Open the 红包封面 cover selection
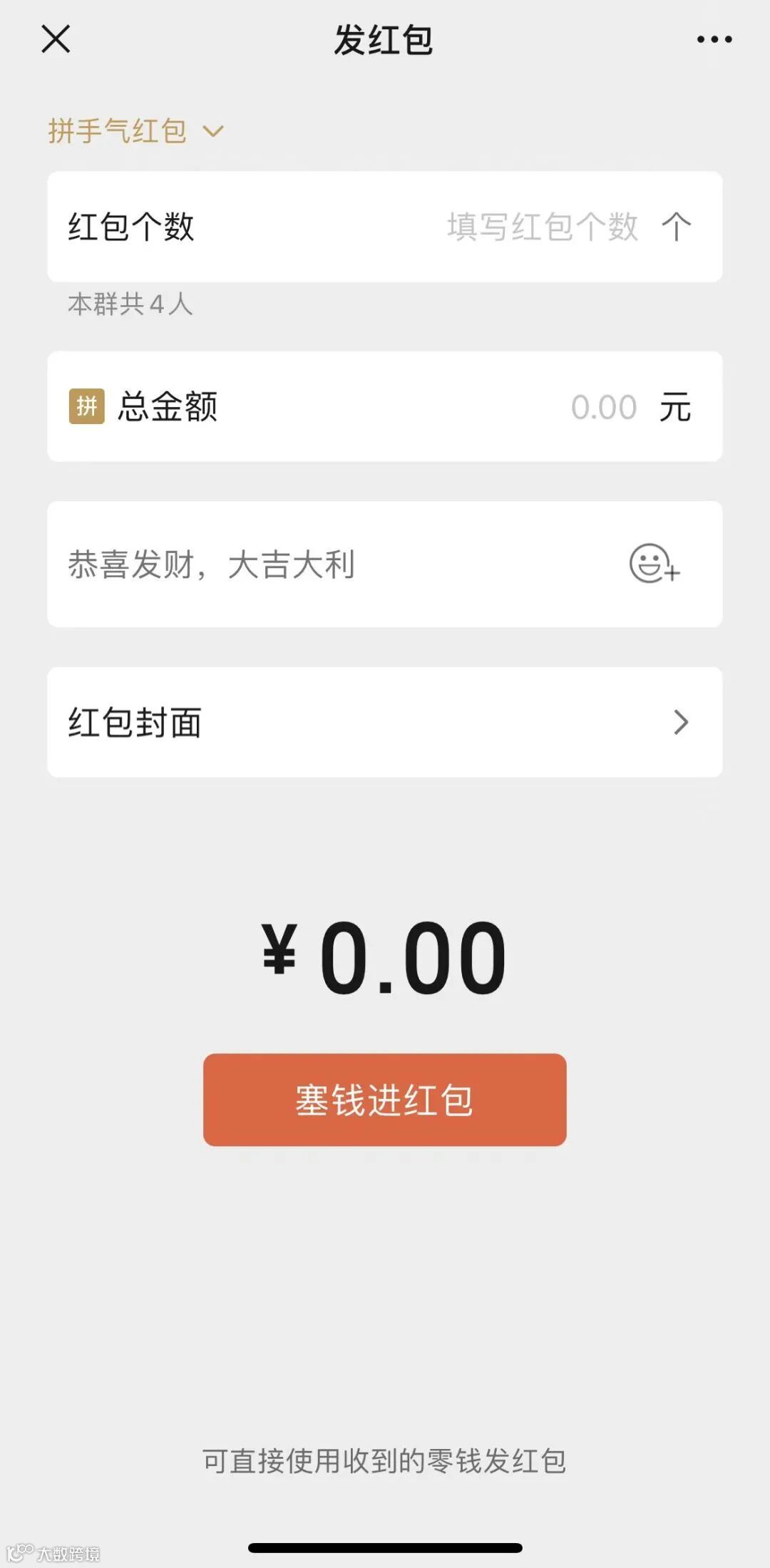The image size is (770, 1568). [385, 723]
